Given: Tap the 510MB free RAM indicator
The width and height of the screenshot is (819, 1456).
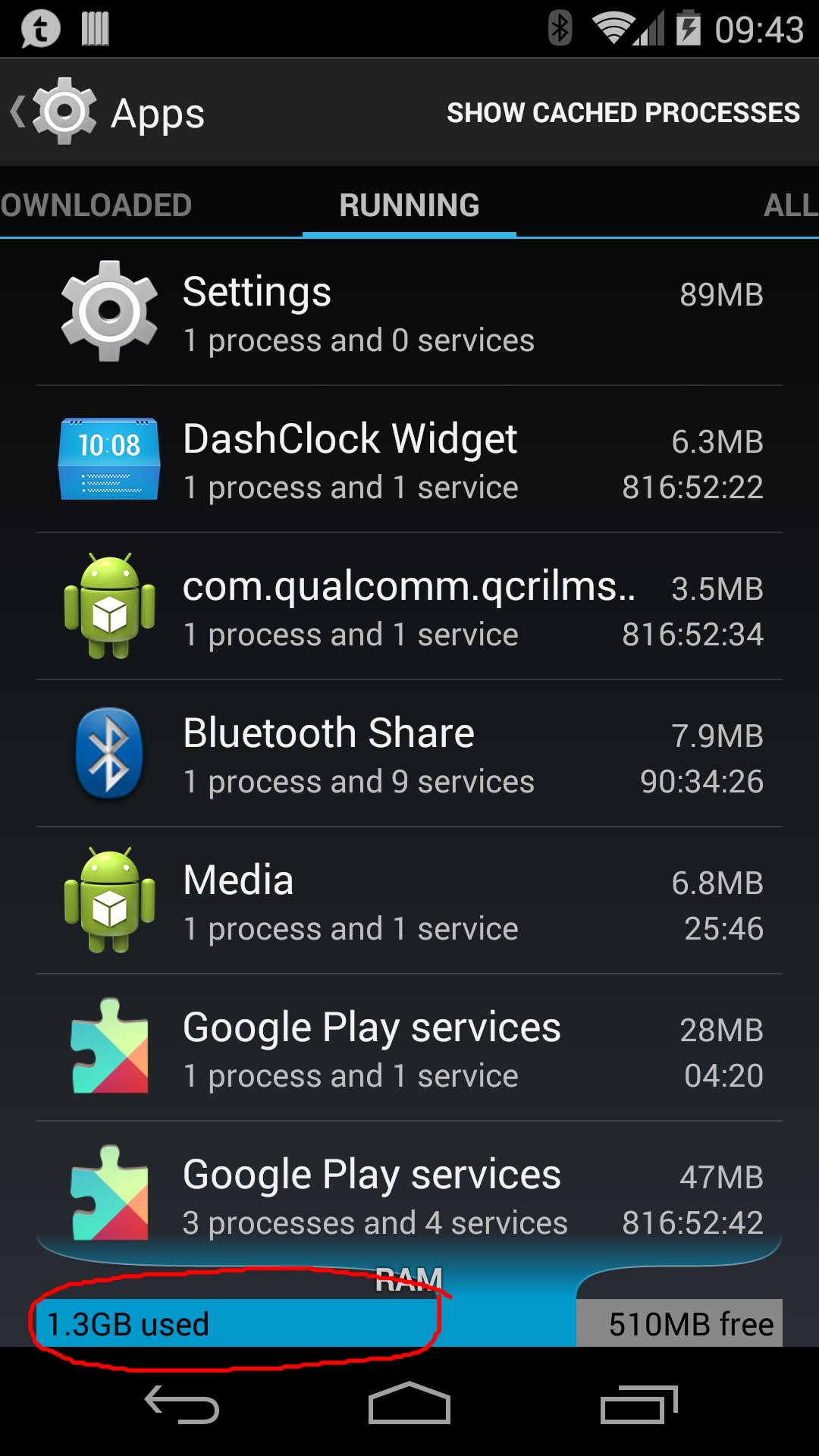Looking at the screenshot, I should [x=679, y=1323].
